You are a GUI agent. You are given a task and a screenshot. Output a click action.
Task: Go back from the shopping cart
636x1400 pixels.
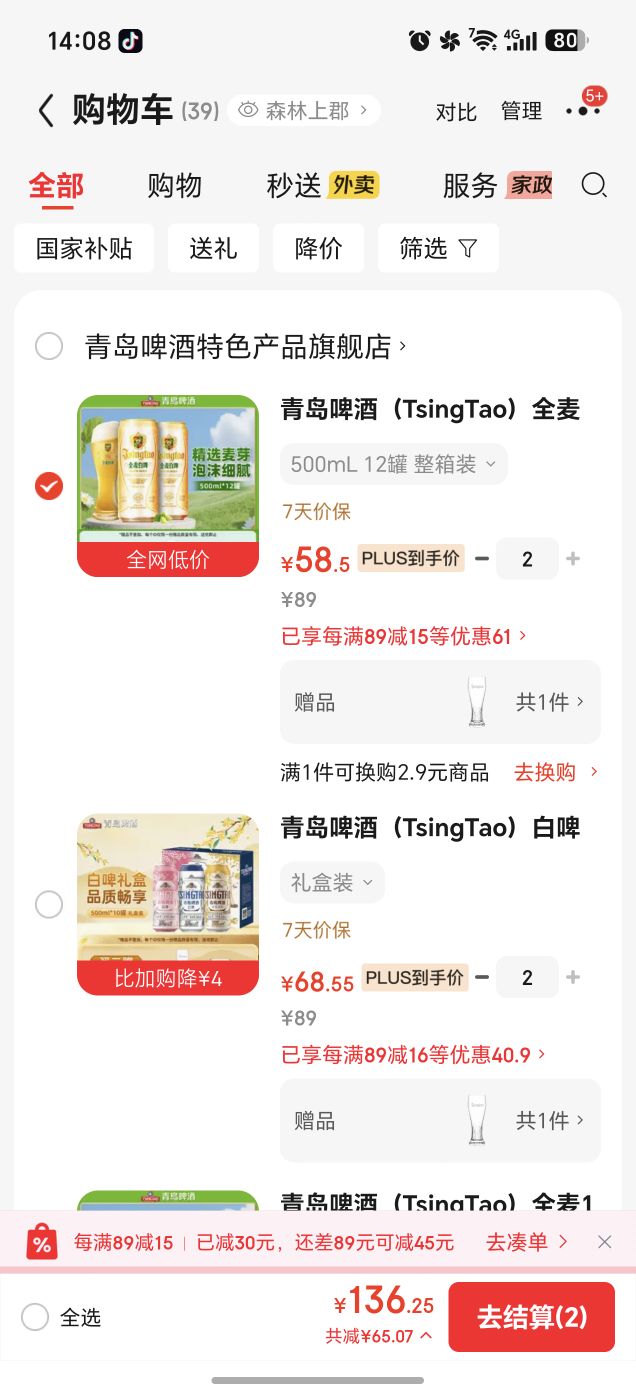(46, 110)
